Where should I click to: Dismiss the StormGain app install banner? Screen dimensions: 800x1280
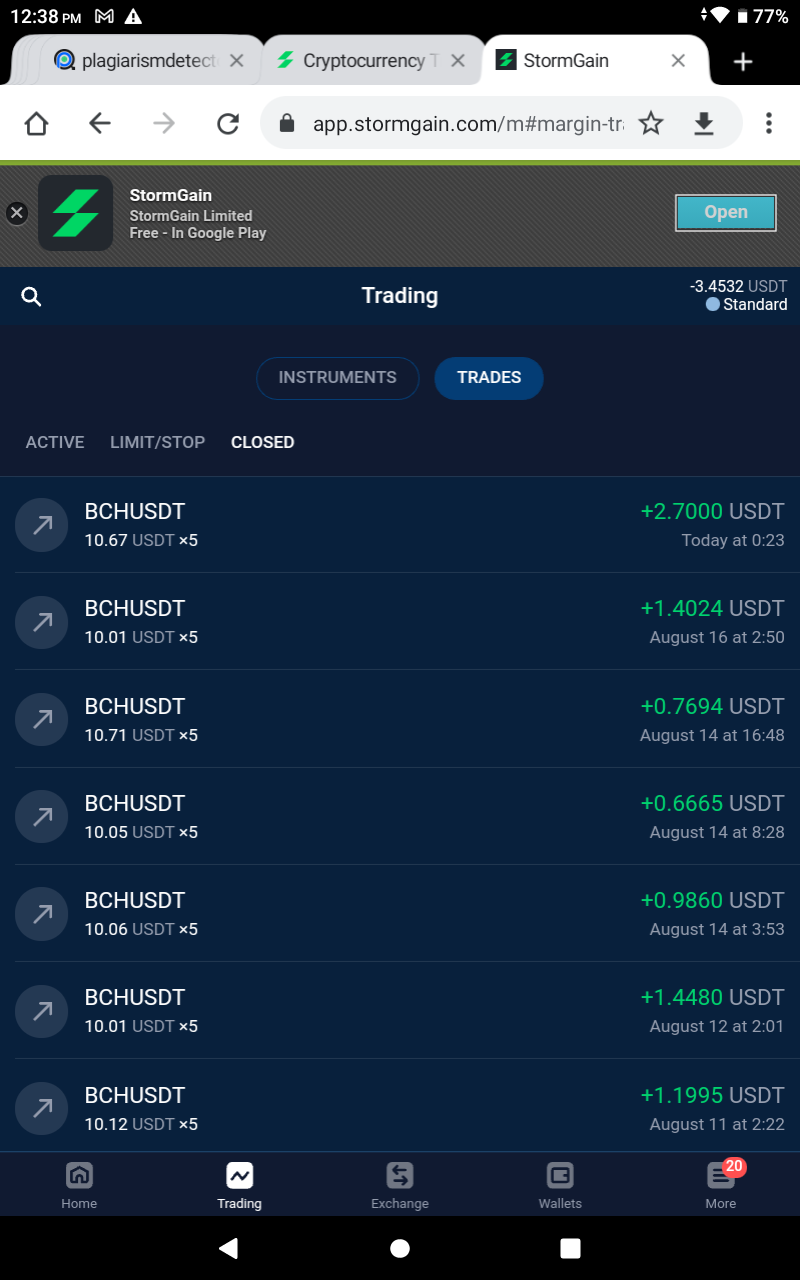pyautogui.click(x=16, y=212)
